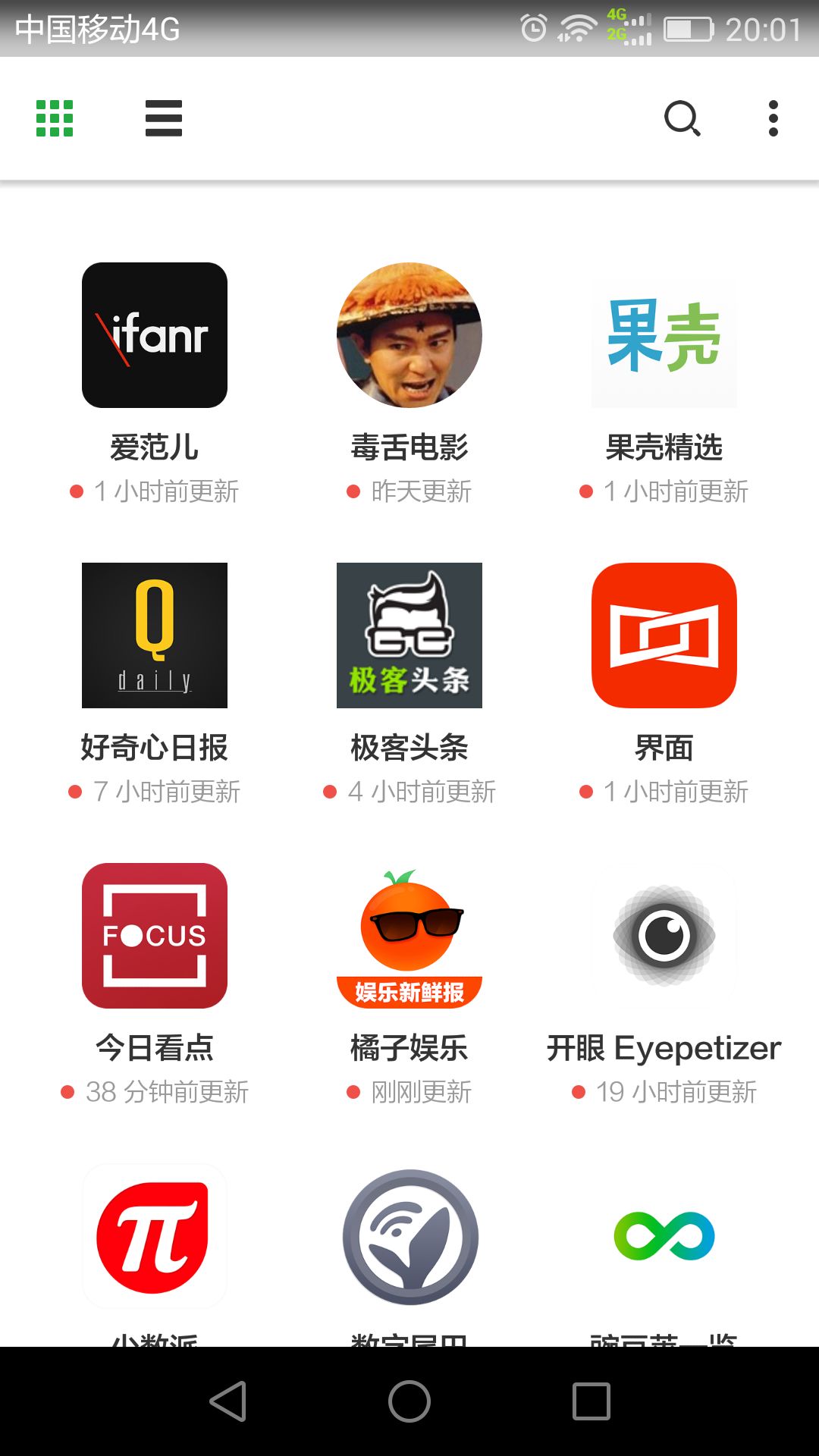Open the overflow menu
Image resolution: width=819 pixels, height=1456 pixels.
click(772, 118)
